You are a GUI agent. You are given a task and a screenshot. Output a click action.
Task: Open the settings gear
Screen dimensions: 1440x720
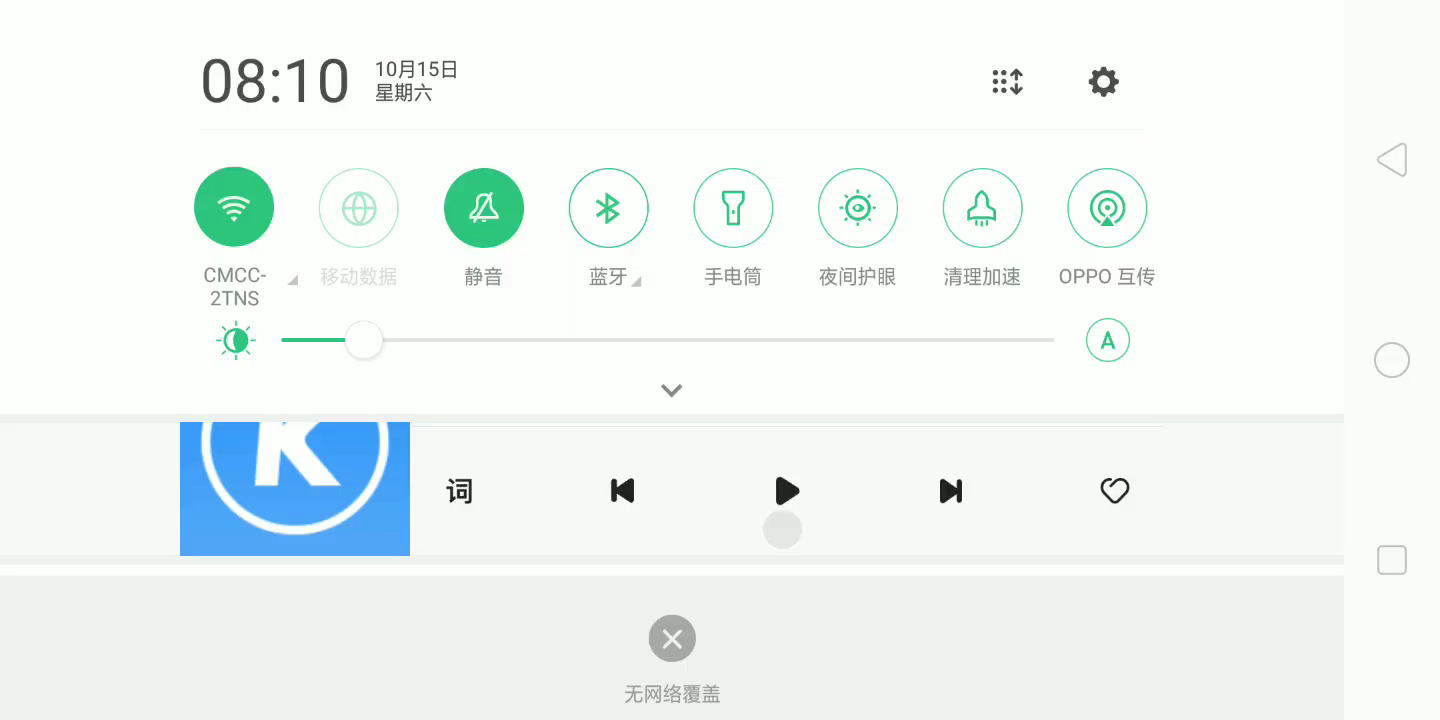(x=1103, y=82)
